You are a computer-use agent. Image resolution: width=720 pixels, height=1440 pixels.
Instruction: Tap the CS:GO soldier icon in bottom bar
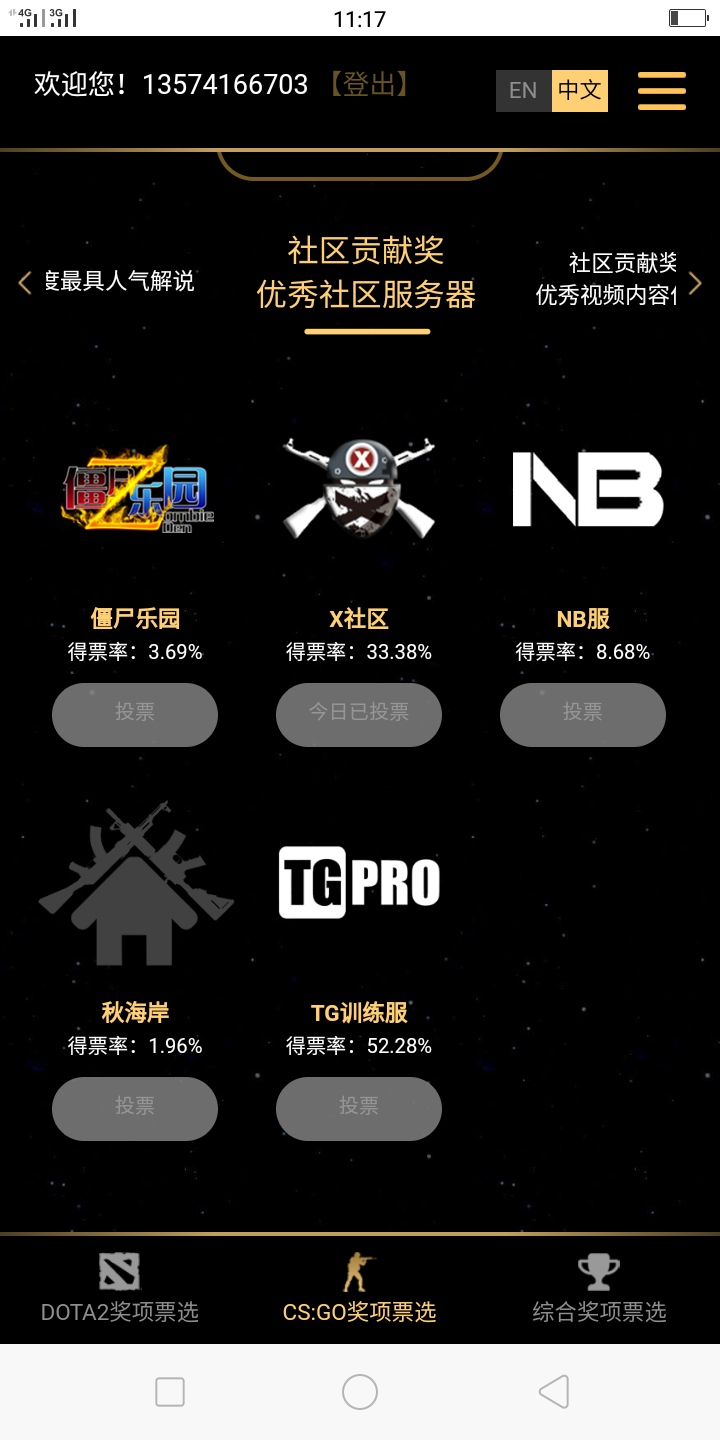pyautogui.click(x=358, y=1270)
